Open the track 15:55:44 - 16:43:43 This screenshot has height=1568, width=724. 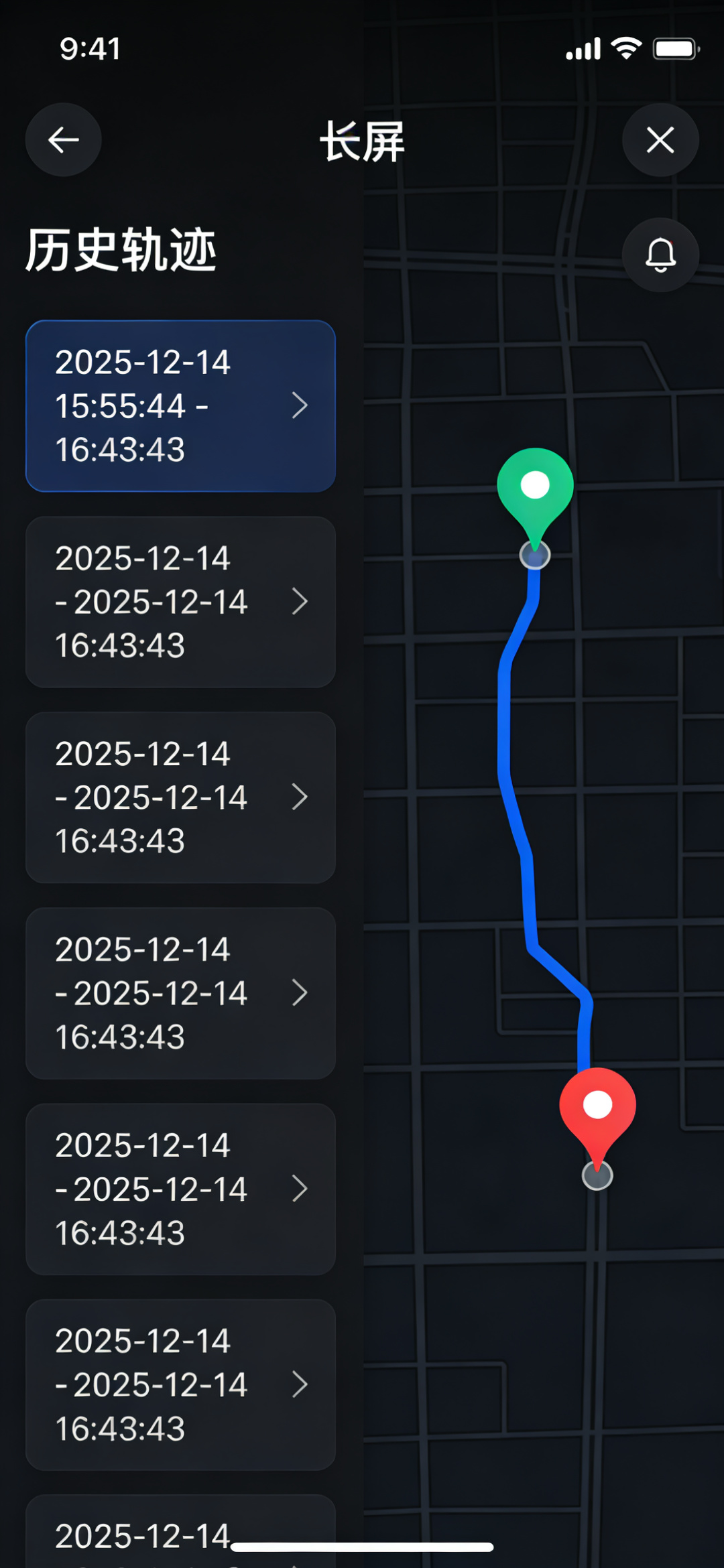(x=180, y=406)
